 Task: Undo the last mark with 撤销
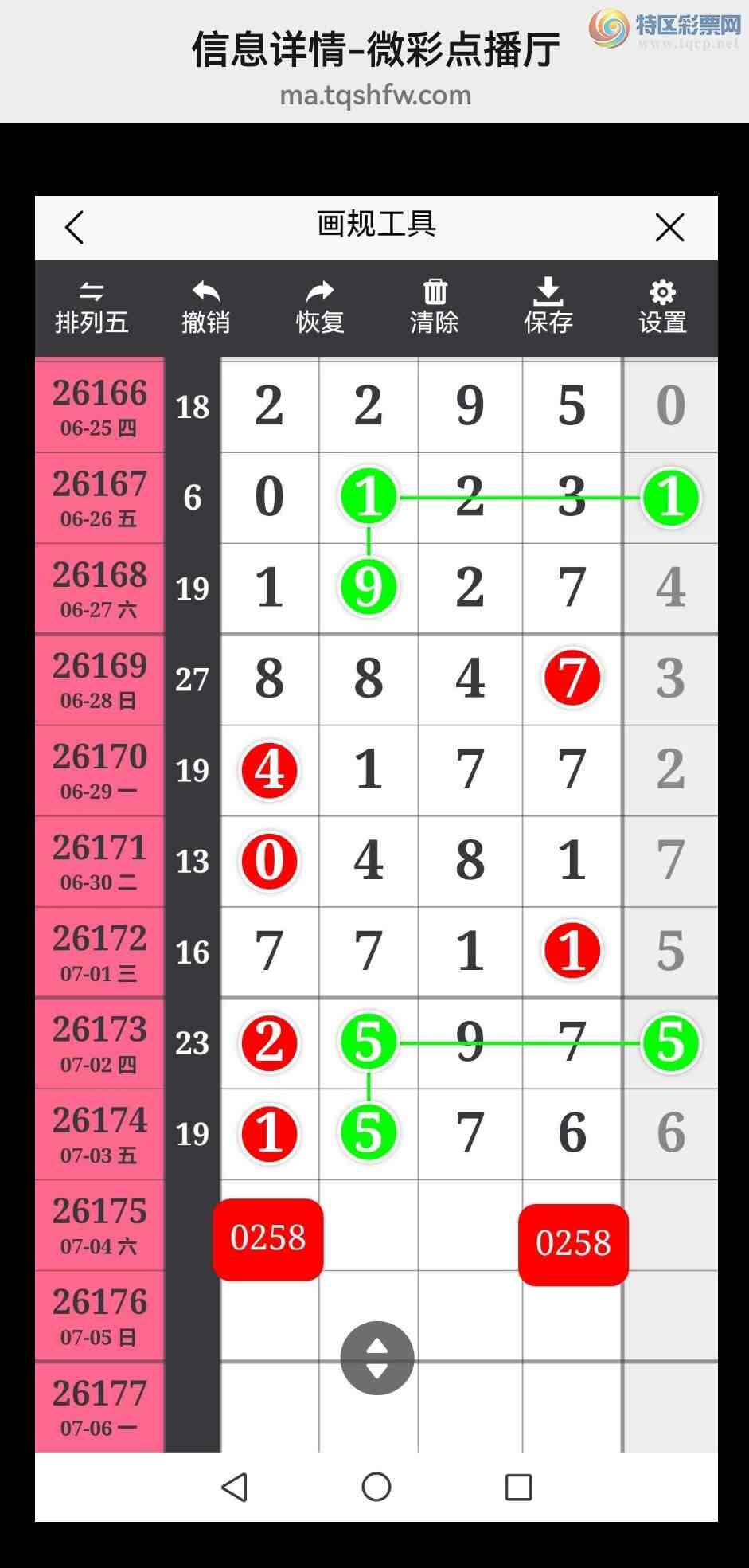[x=206, y=308]
